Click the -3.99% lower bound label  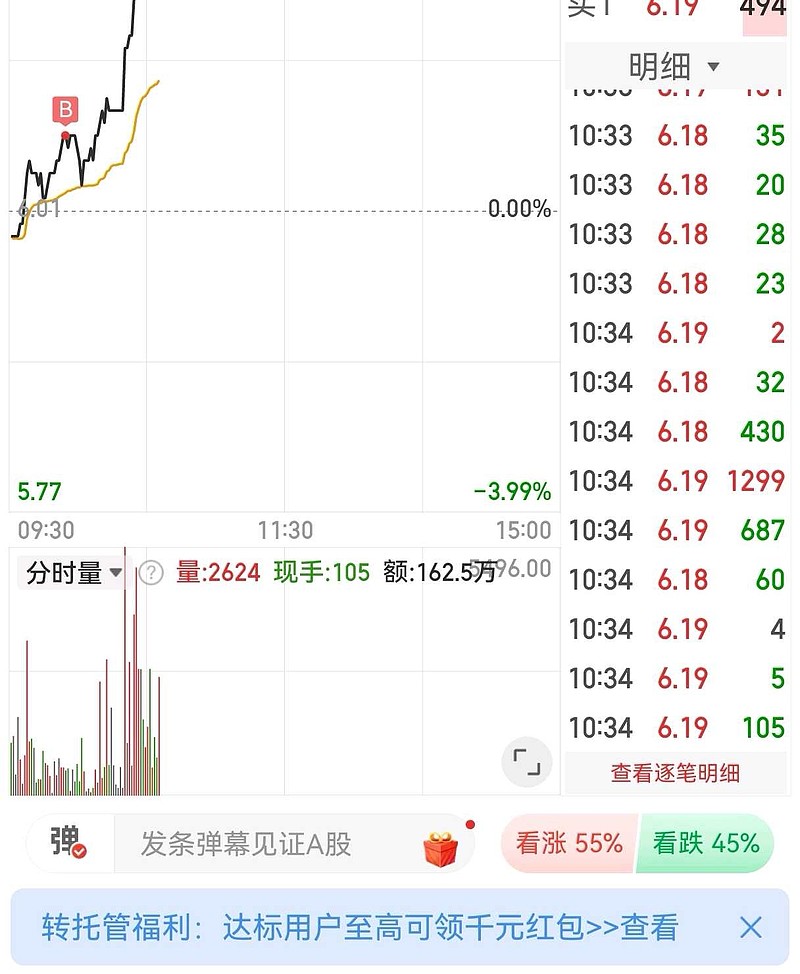(x=512, y=492)
